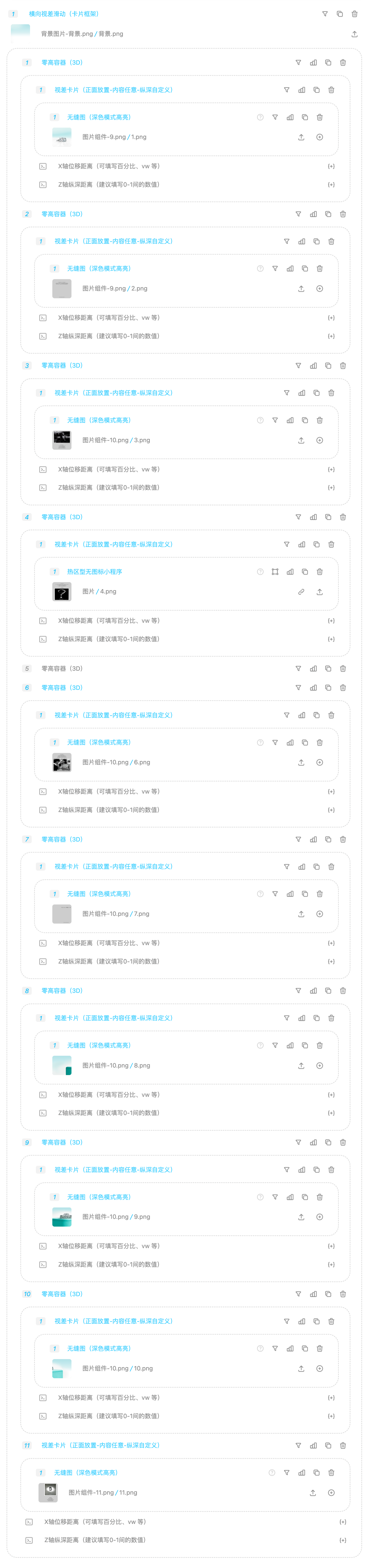Add another image after 2.png
Image resolution: width=373 pixels, height=1568 pixels.
click(x=319, y=289)
